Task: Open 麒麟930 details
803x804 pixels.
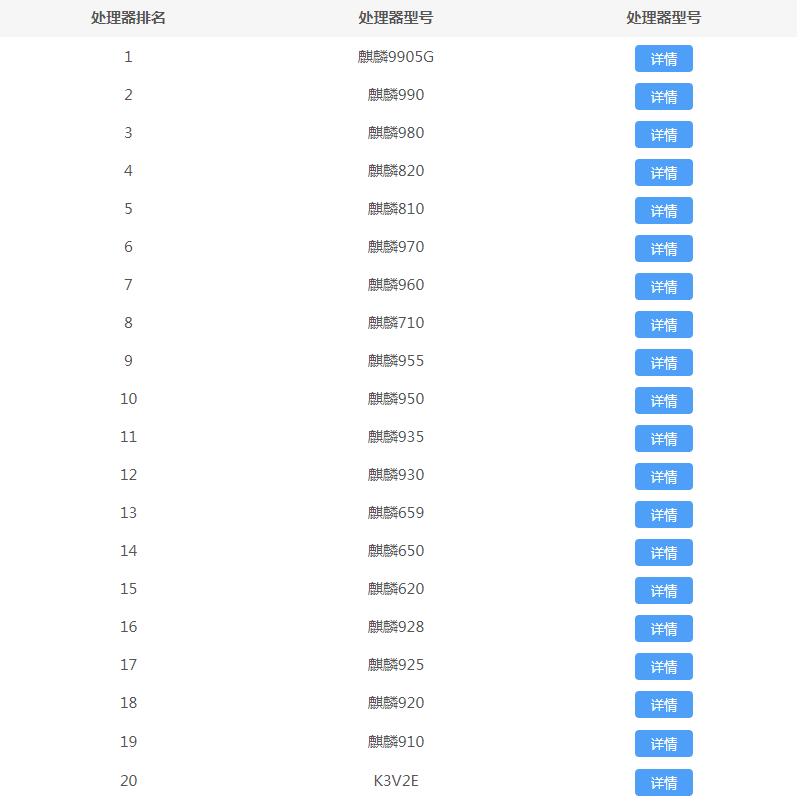Action: point(663,477)
